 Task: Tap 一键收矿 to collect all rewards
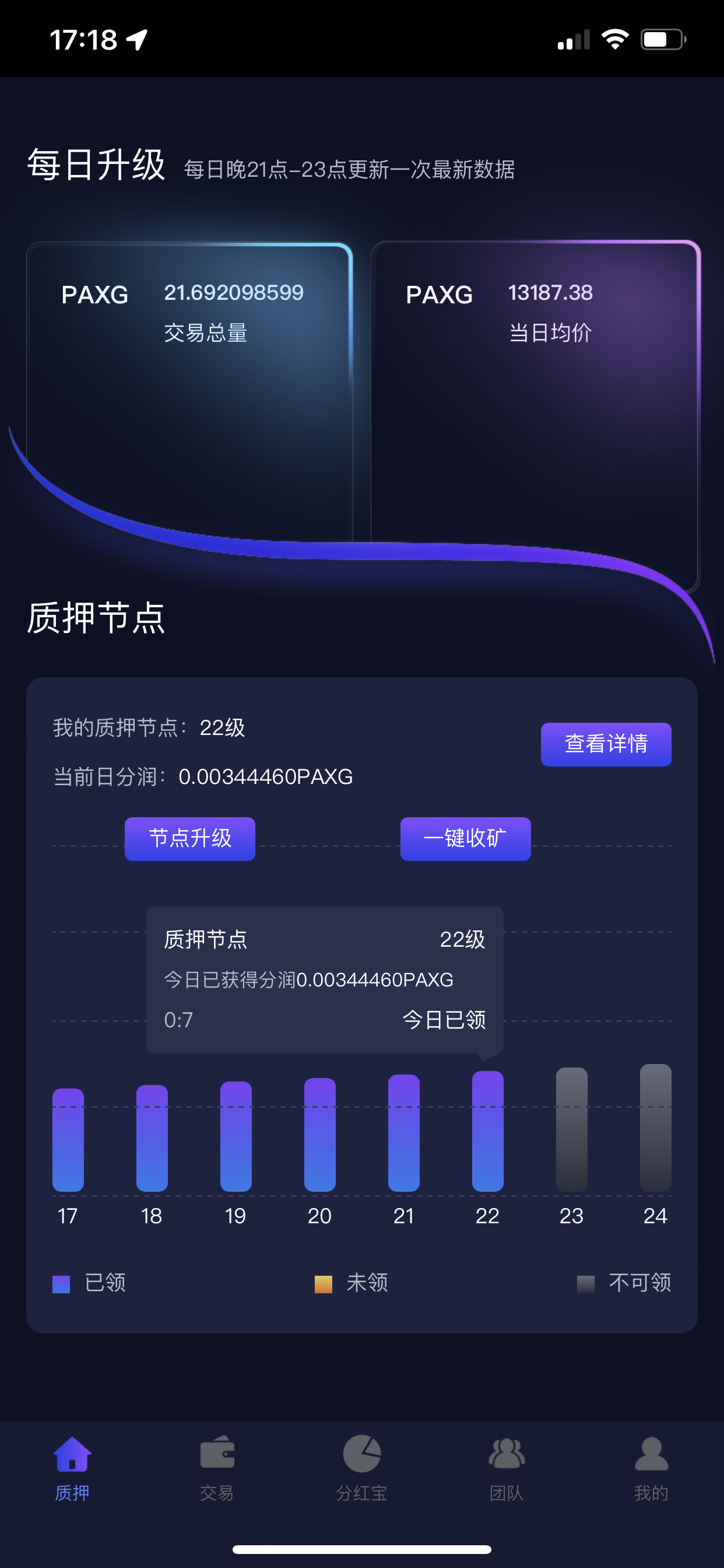465,838
